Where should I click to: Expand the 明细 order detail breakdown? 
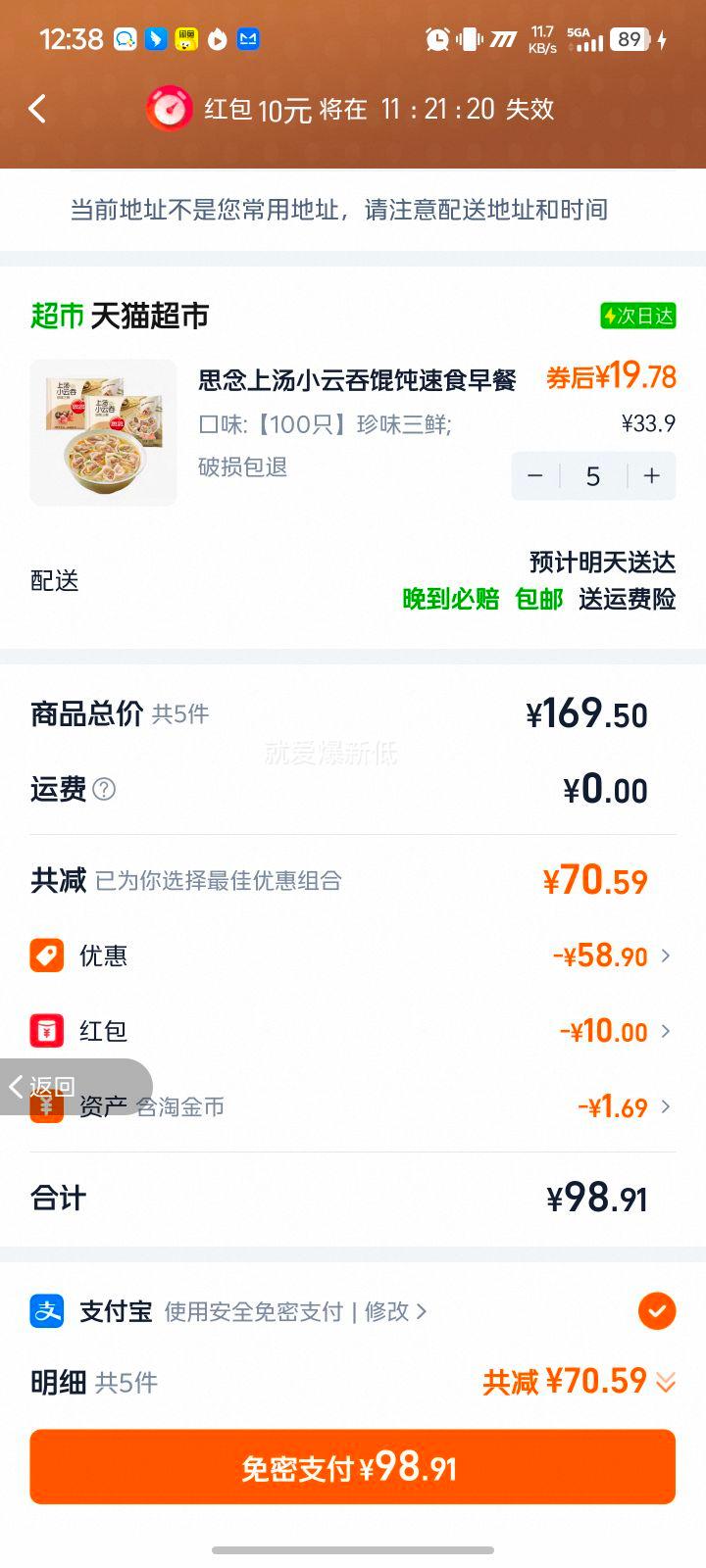[x=666, y=1382]
